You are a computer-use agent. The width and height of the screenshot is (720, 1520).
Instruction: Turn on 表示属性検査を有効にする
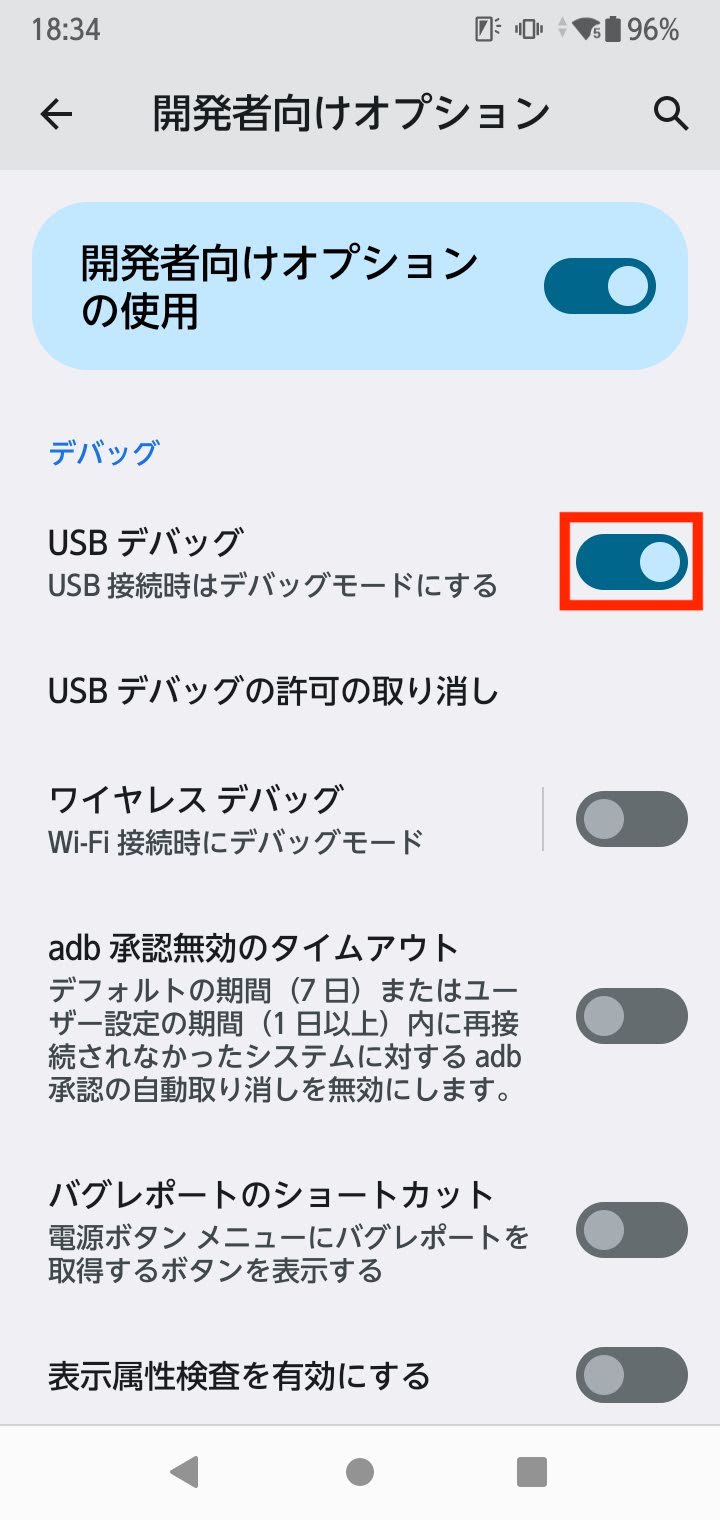tap(631, 1376)
